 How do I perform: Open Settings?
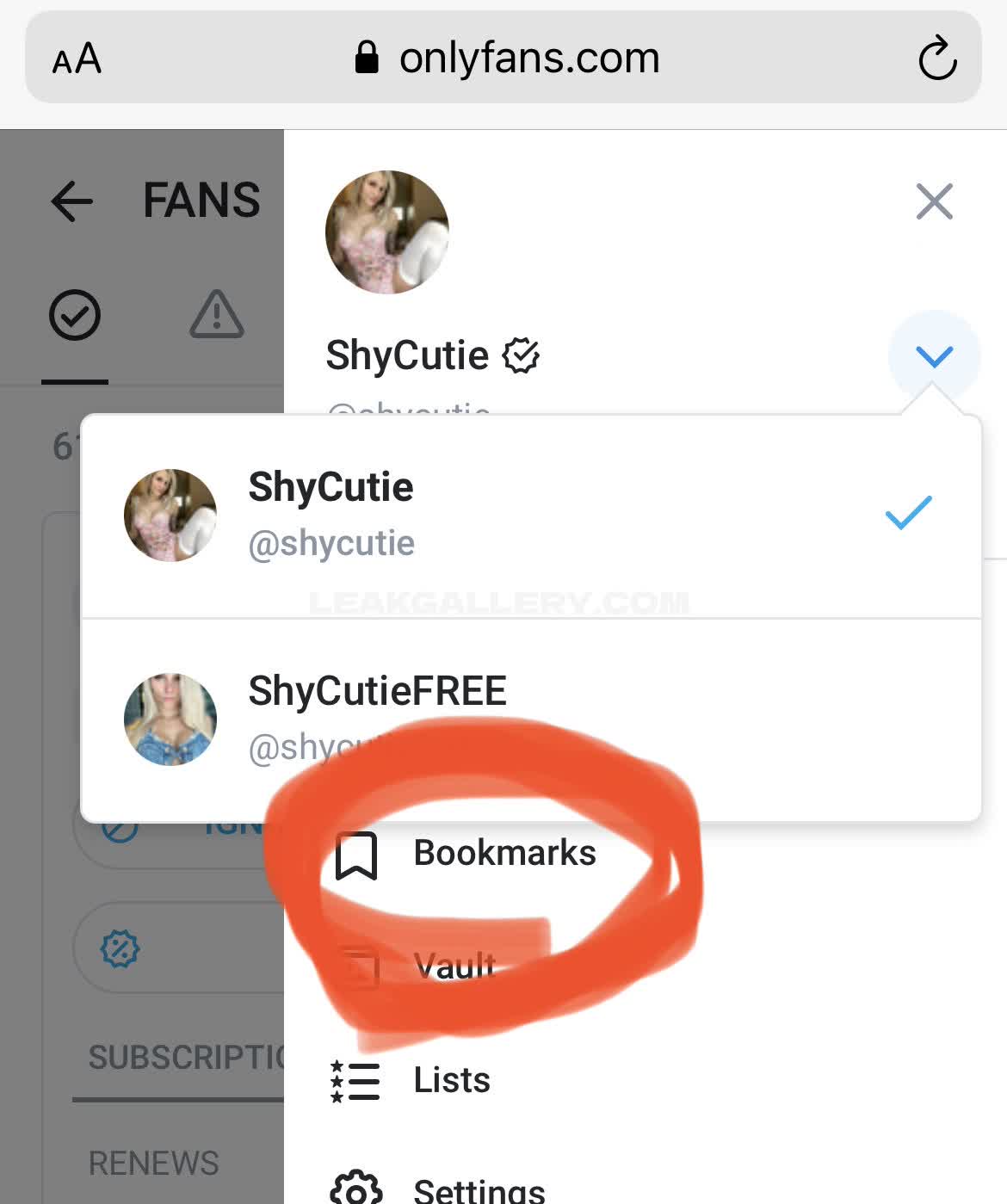pos(478,1189)
